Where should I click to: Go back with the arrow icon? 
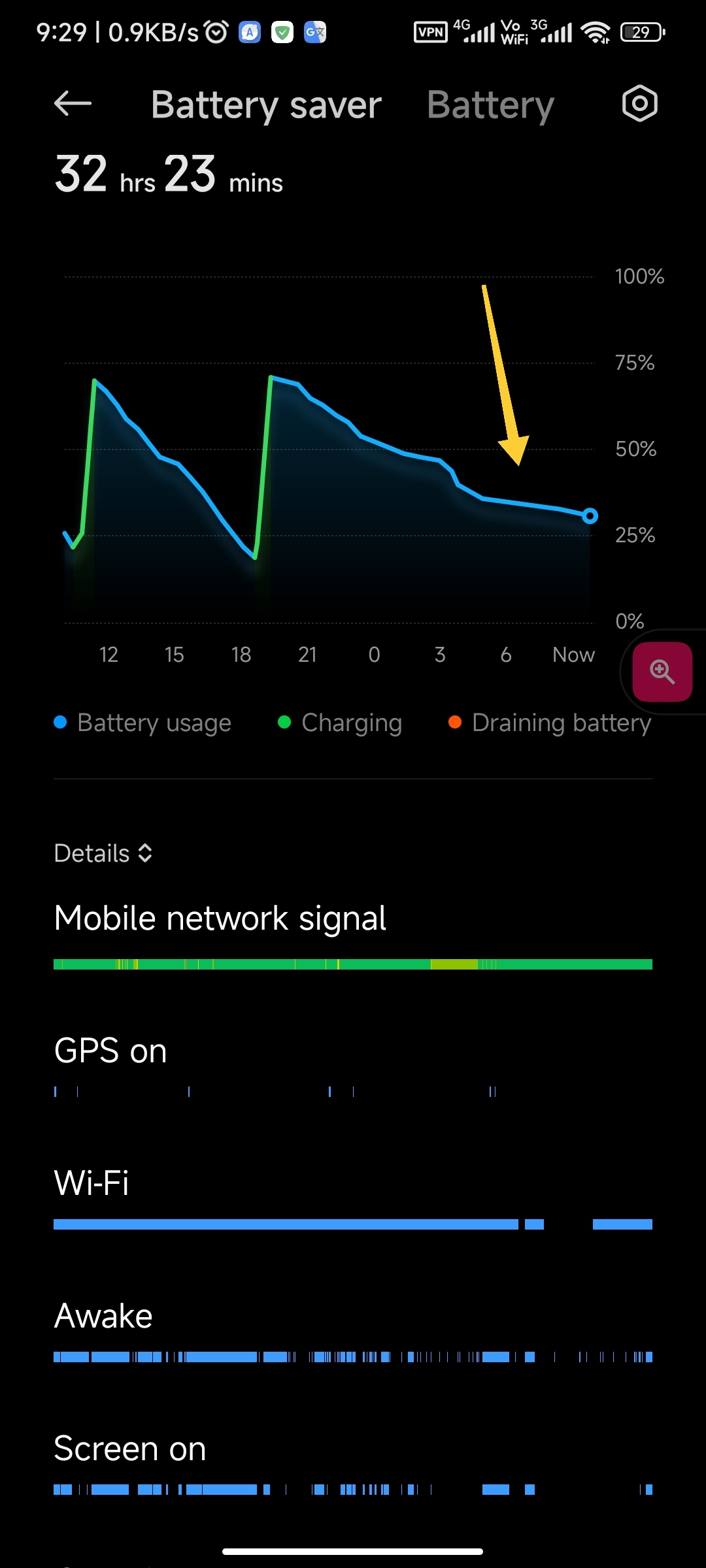coord(73,103)
